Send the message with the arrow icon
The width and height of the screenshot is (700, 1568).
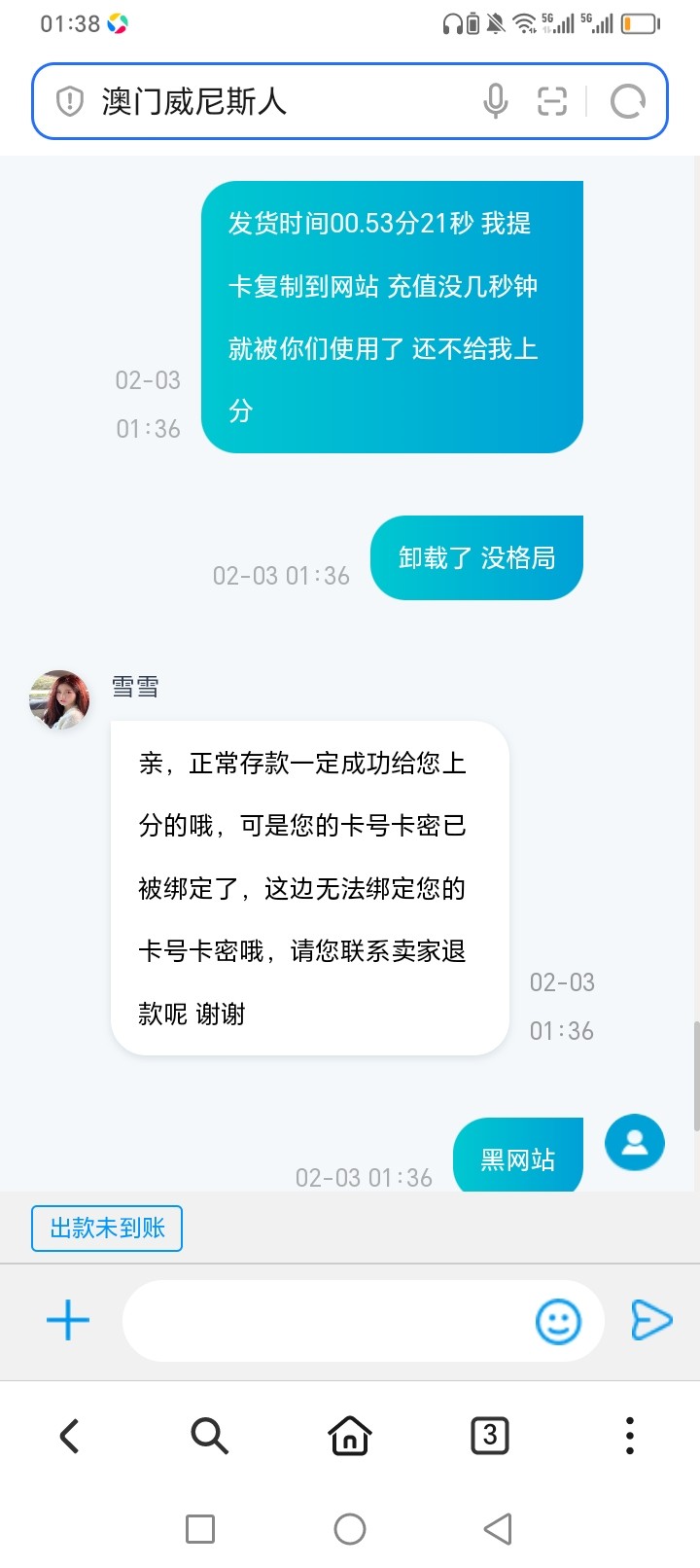650,1320
